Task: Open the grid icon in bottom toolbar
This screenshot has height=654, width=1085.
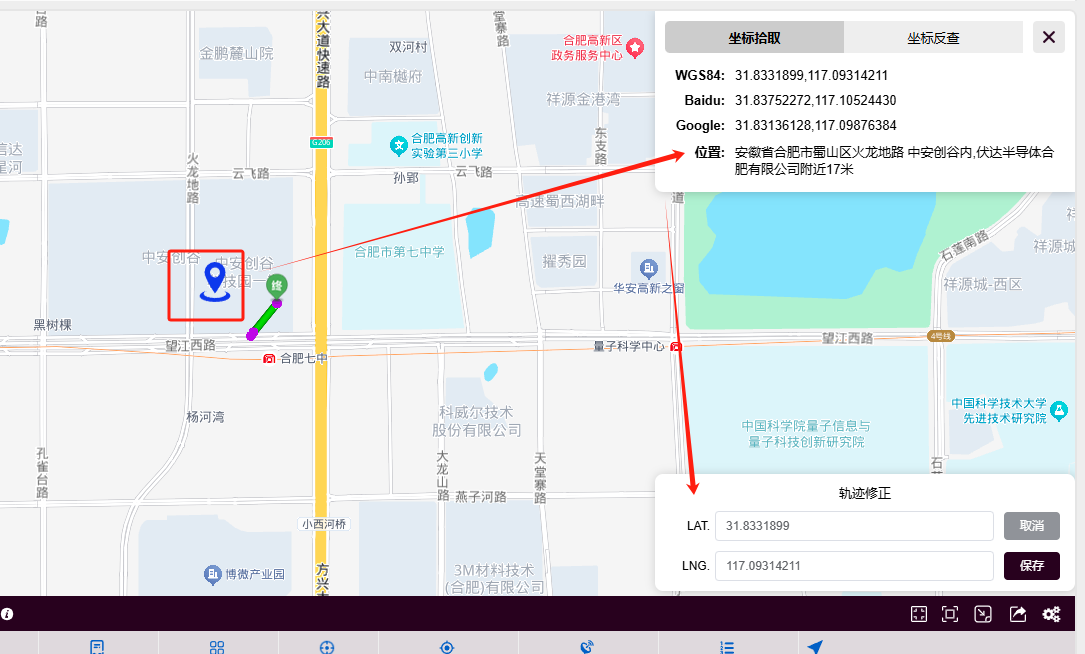Action: click(x=217, y=647)
